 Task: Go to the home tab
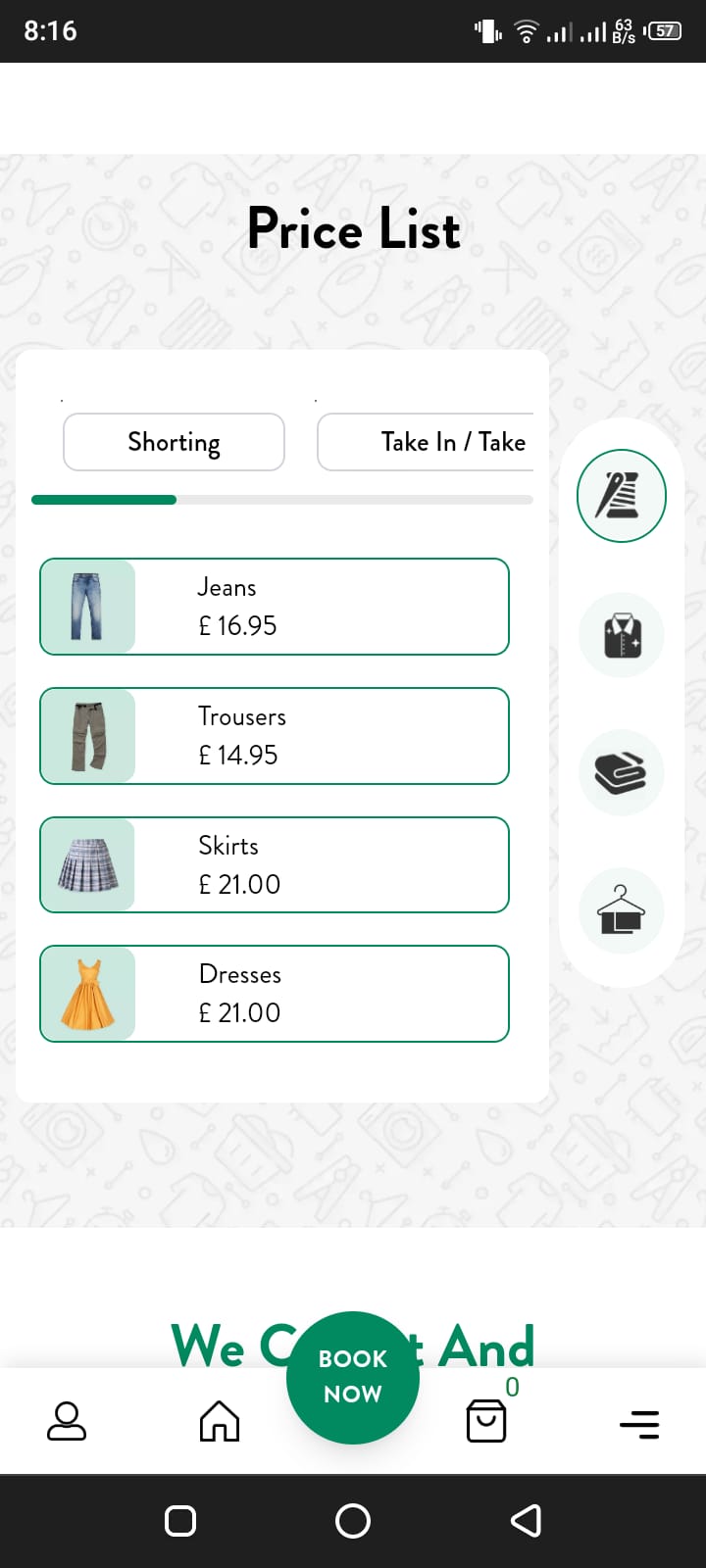220,1421
